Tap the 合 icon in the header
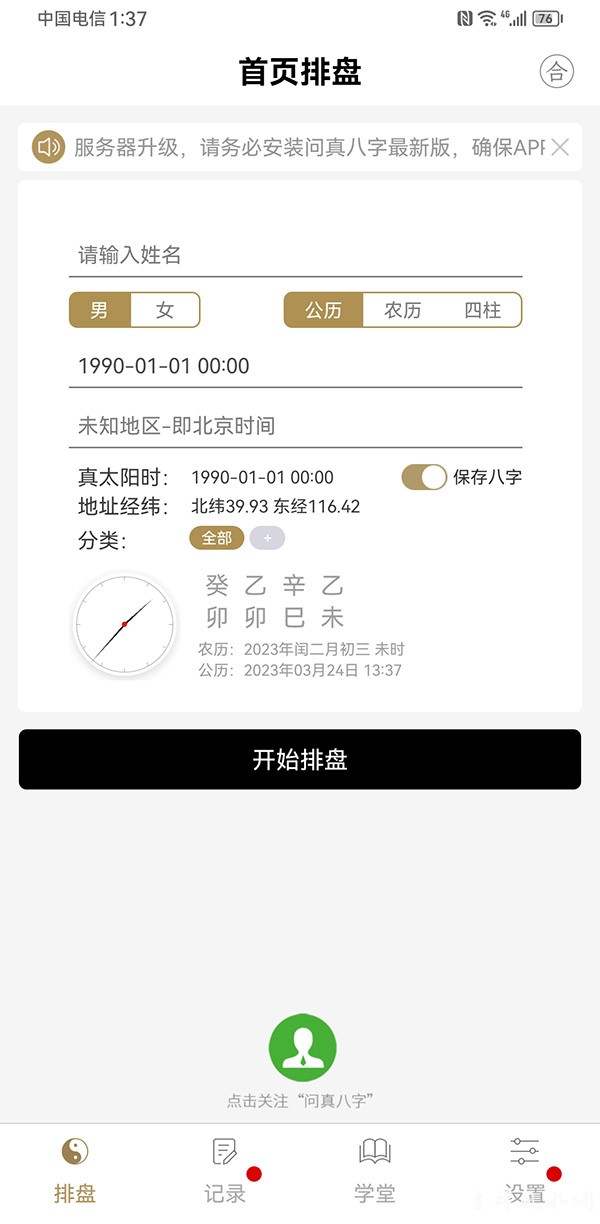The image size is (600, 1224). 557,71
